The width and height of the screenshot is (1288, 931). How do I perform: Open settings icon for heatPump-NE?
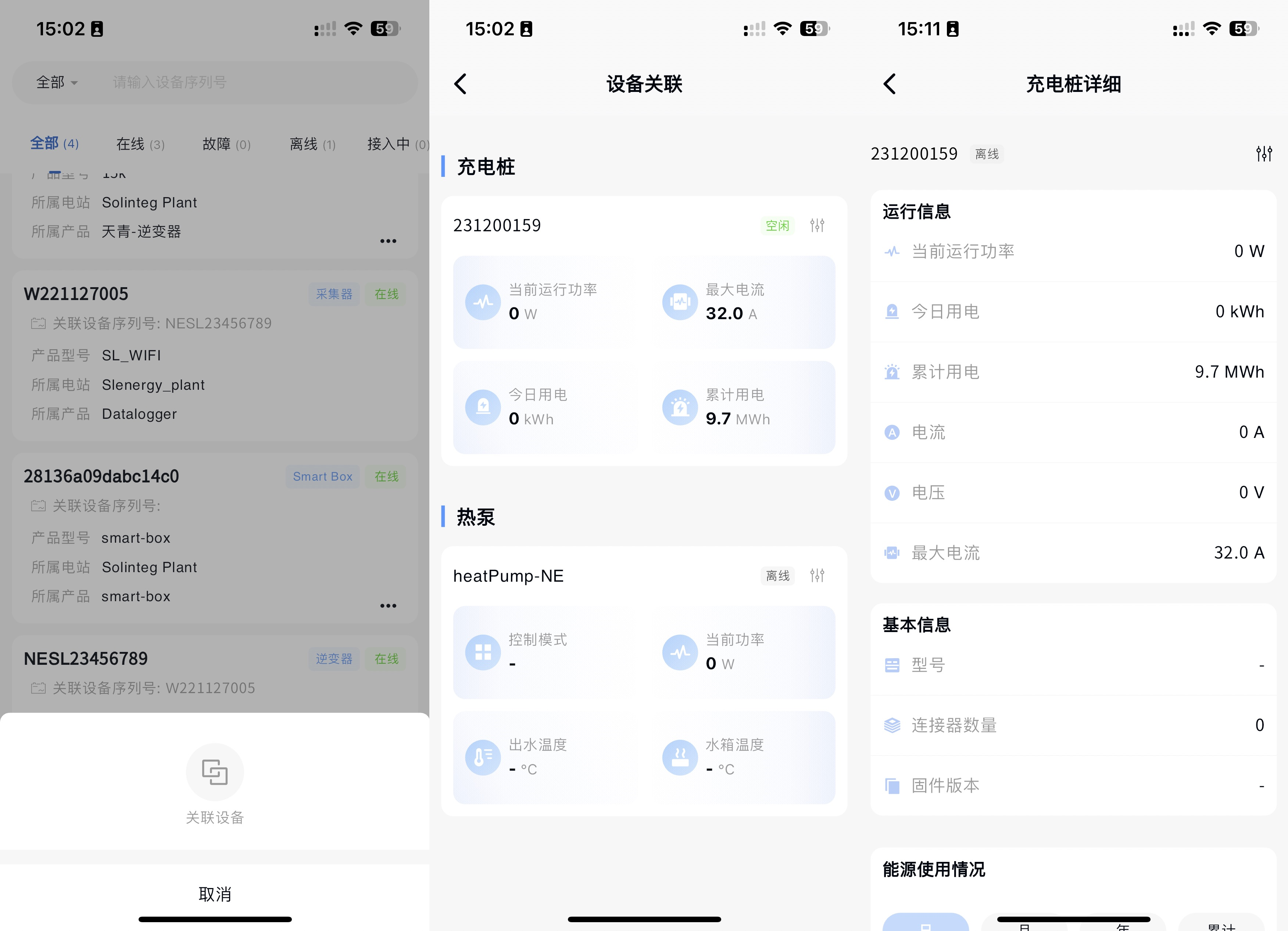817,575
